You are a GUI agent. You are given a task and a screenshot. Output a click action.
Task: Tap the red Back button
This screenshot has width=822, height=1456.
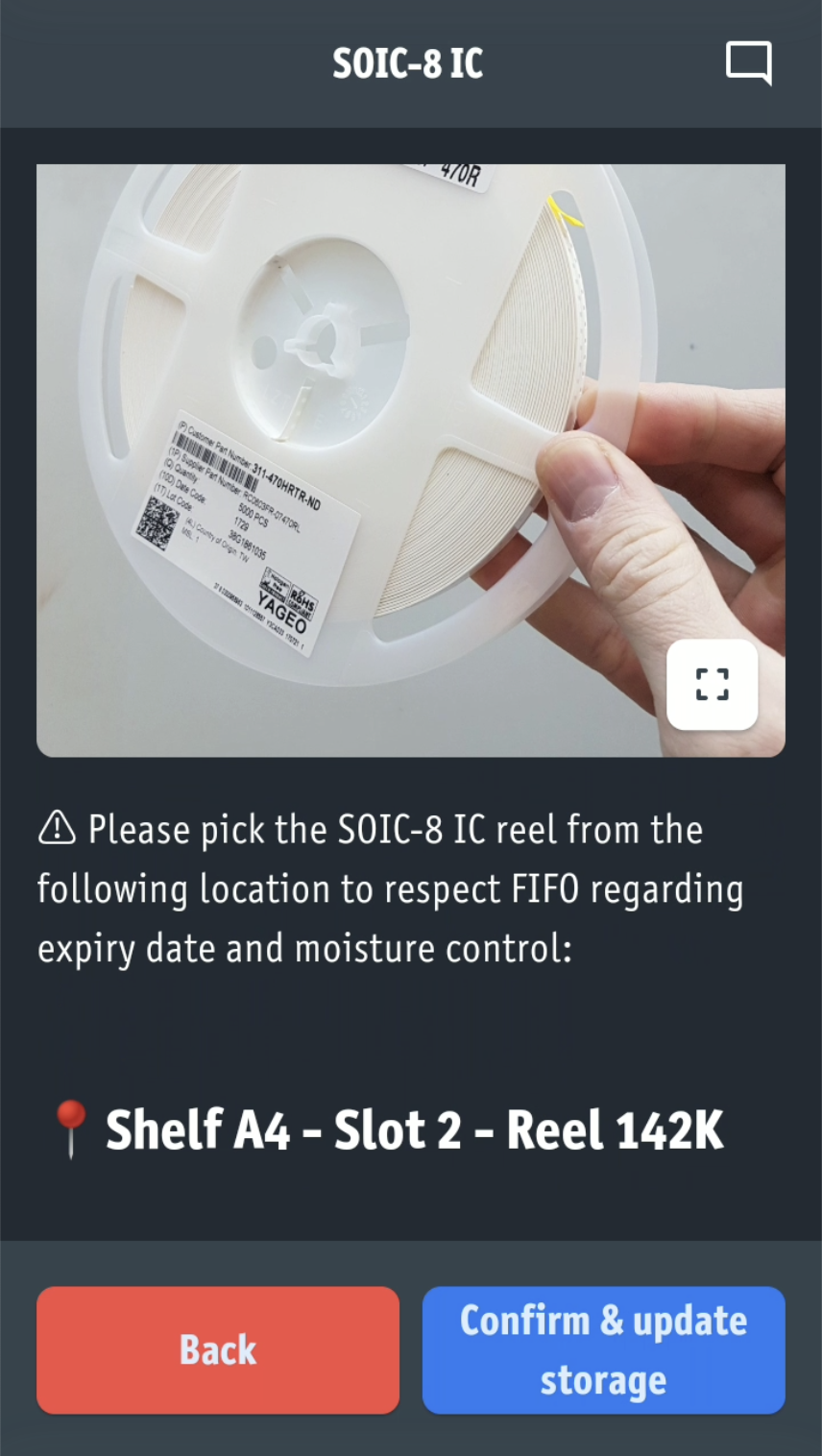coord(218,1349)
